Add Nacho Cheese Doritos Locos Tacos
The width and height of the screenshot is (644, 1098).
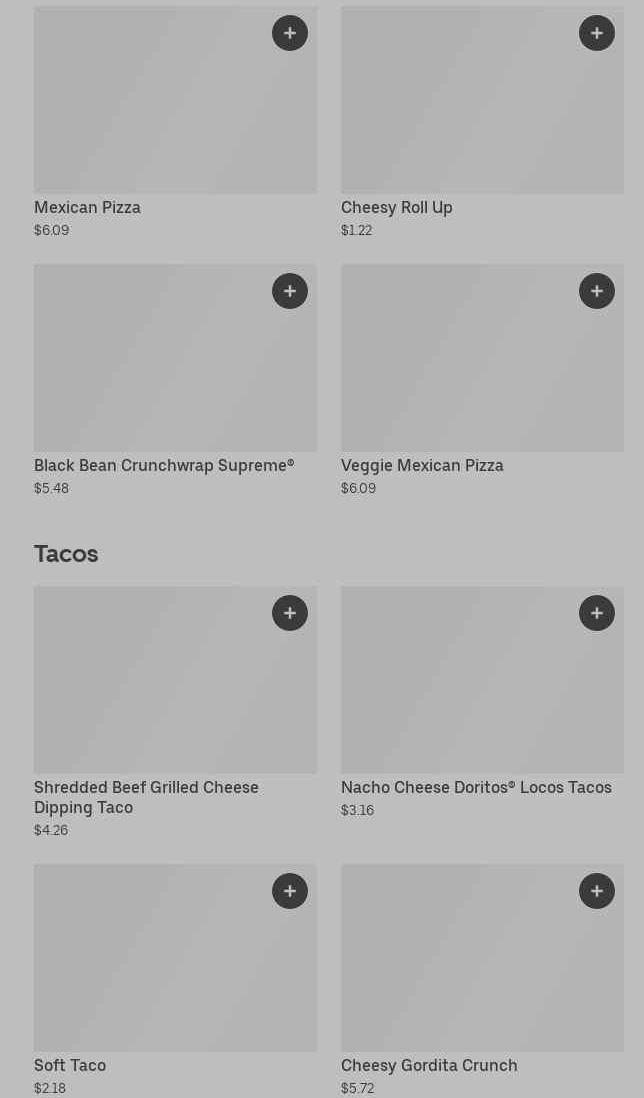pos(597,613)
